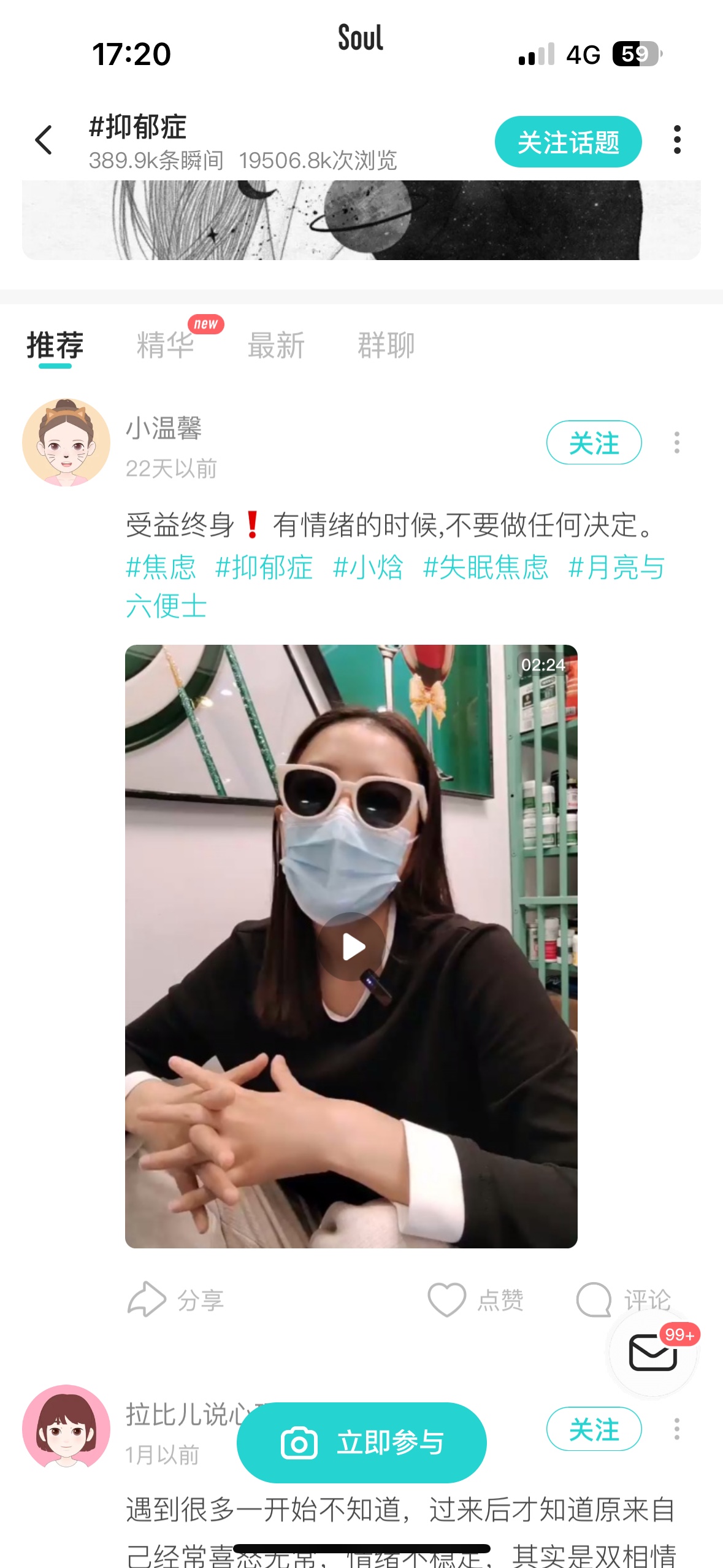Open the #失眠焦虑 hashtag
The image size is (723, 1568).
click(x=486, y=567)
